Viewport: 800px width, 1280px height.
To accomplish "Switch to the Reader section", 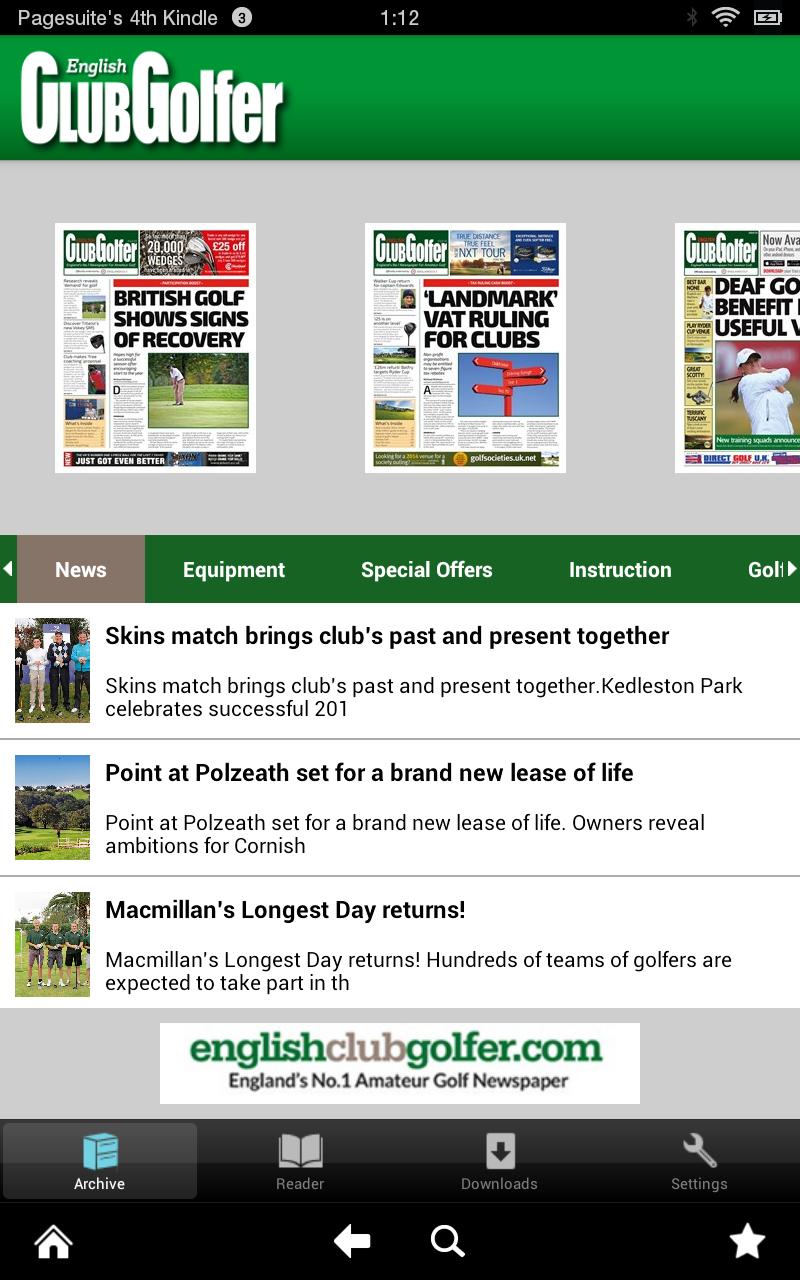I will (x=300, y=1161).
